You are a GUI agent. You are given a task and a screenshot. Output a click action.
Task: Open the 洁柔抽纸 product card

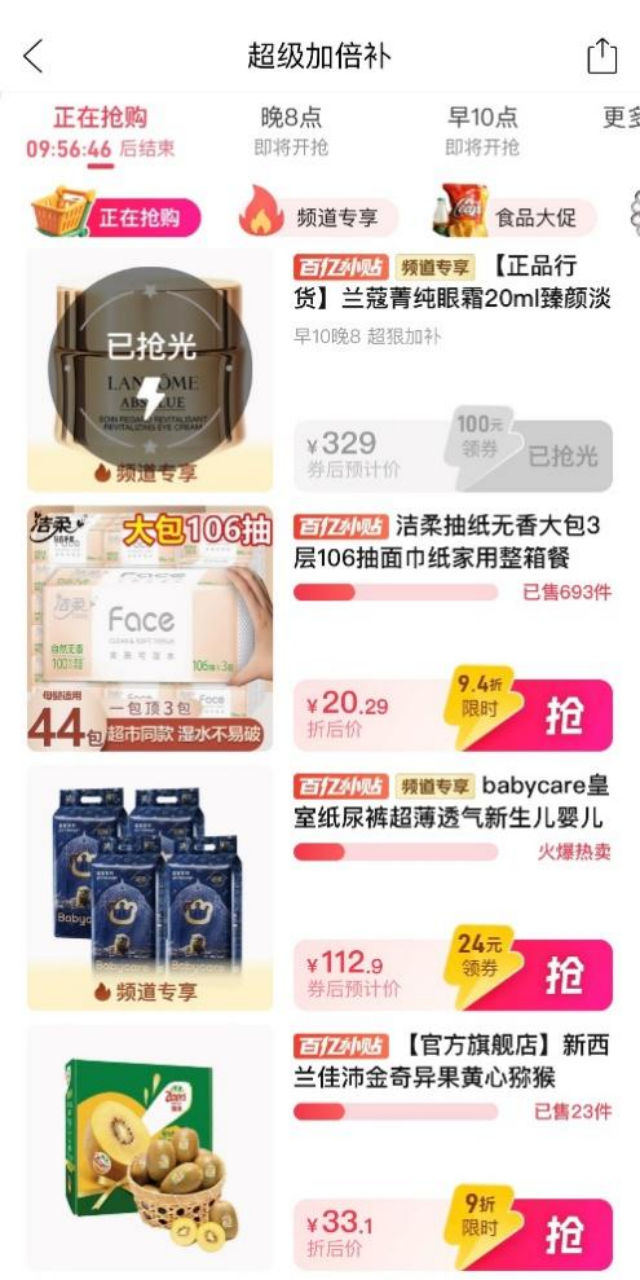click(x=150, y=628)
